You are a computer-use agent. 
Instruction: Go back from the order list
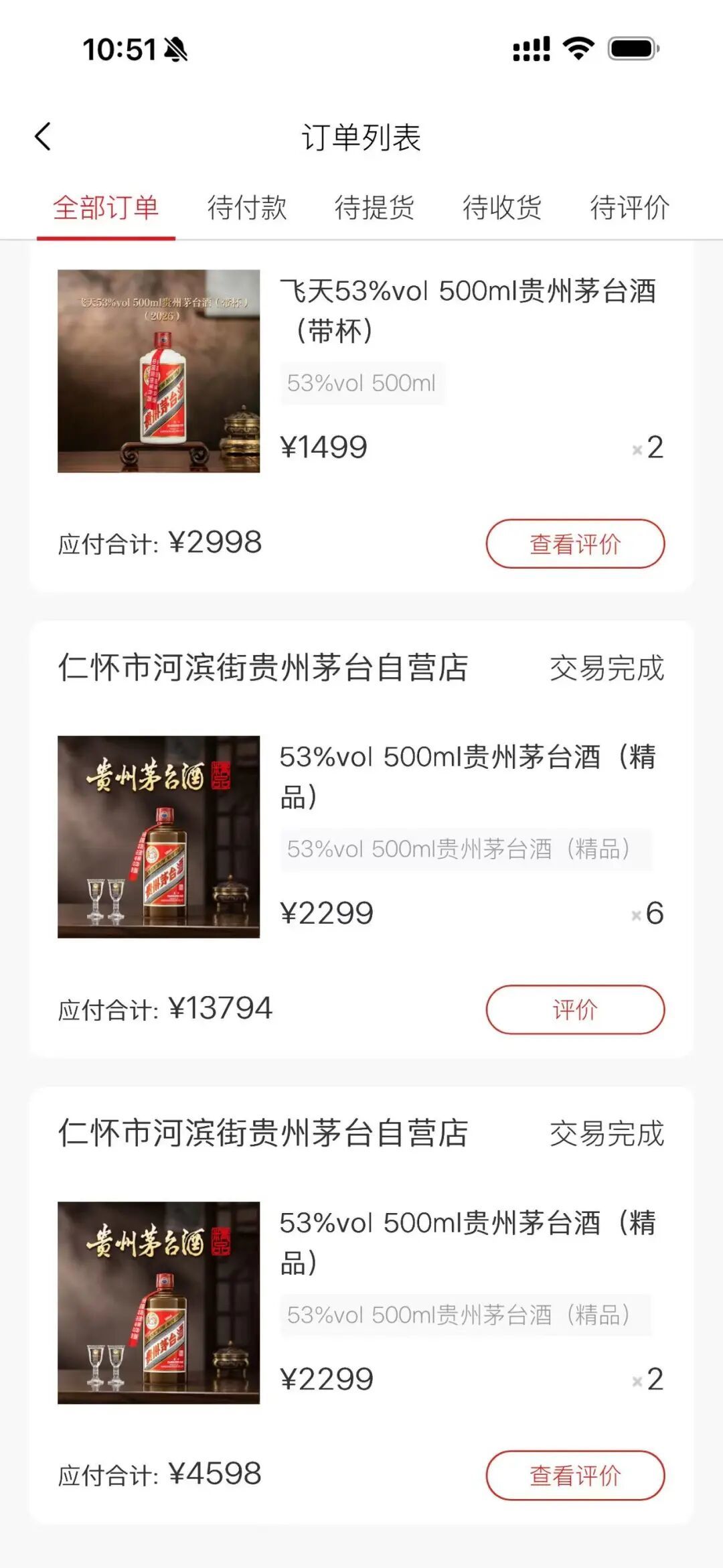tap(43, 137)
